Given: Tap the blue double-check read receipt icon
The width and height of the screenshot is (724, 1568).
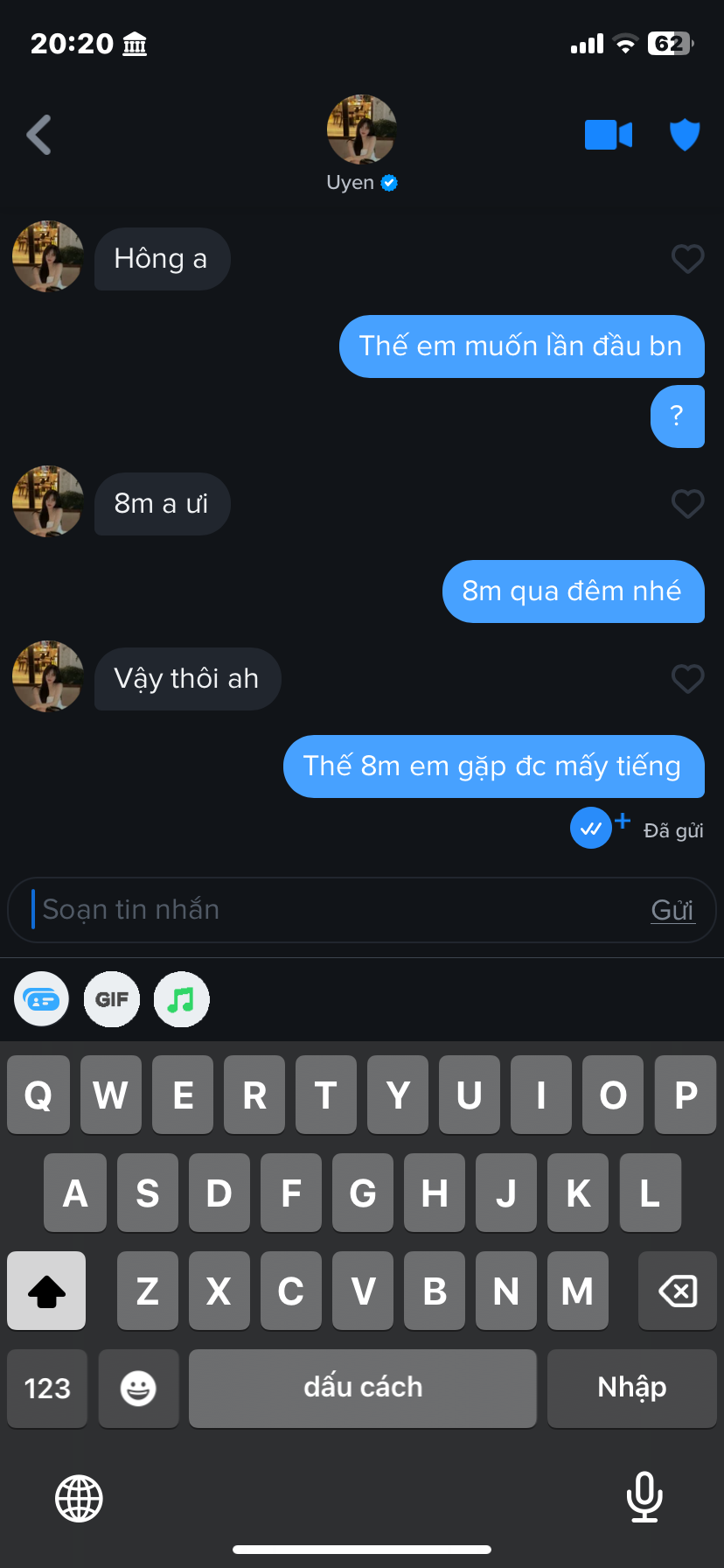Looking at the screenshot, I should pos(591,828).
